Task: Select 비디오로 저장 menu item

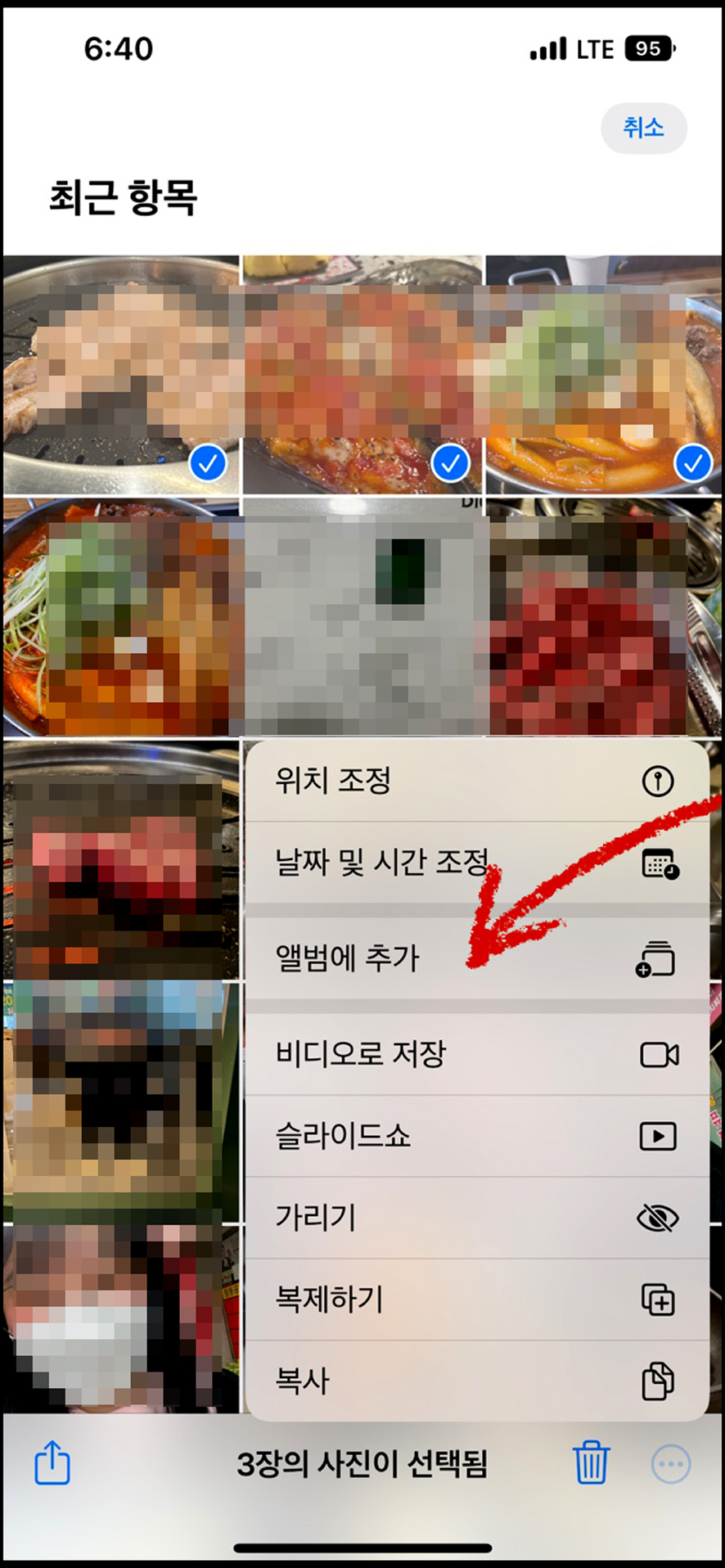Action: [x=476, y=1054]
